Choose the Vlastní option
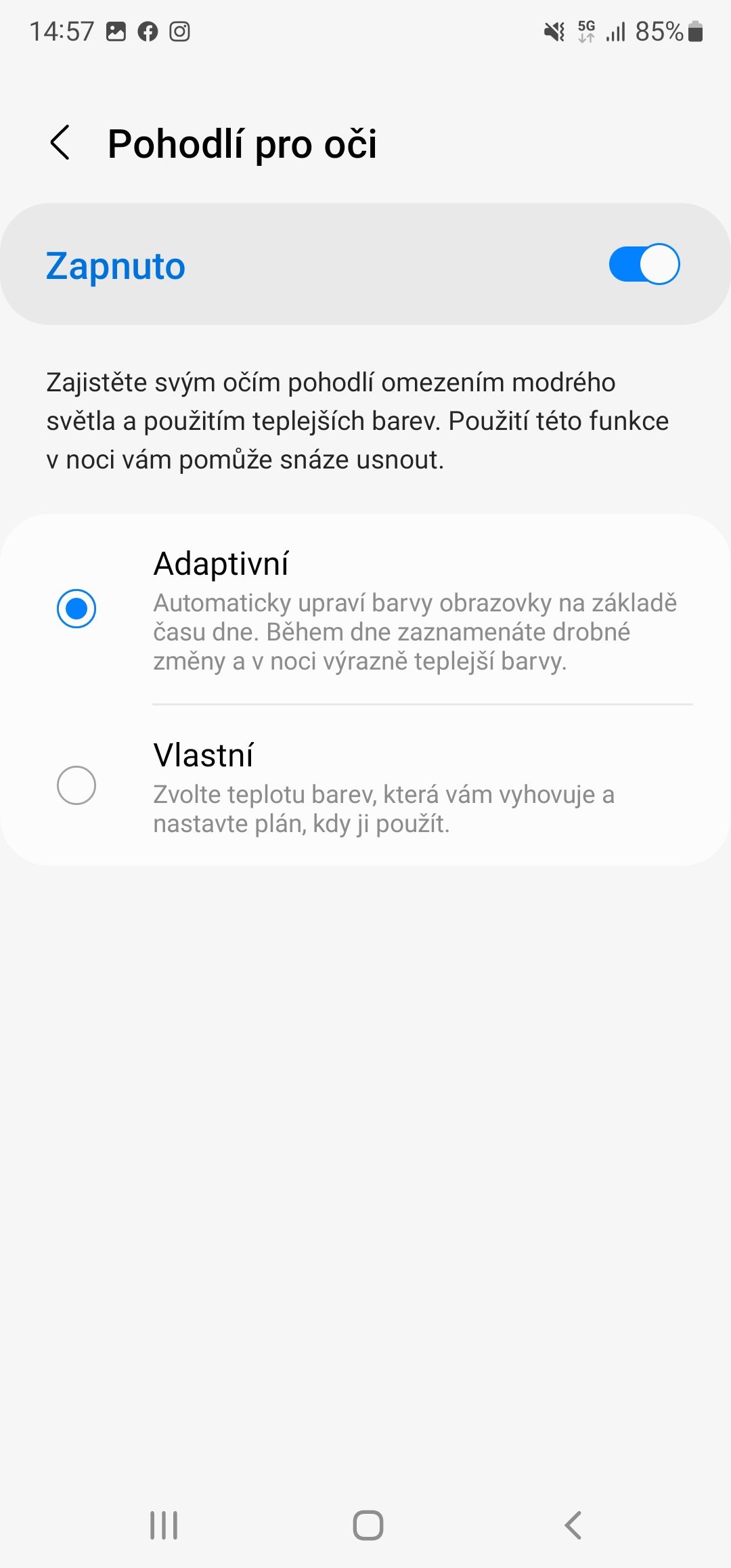Viewport: 731px width, 1568px height. point(365,786)
